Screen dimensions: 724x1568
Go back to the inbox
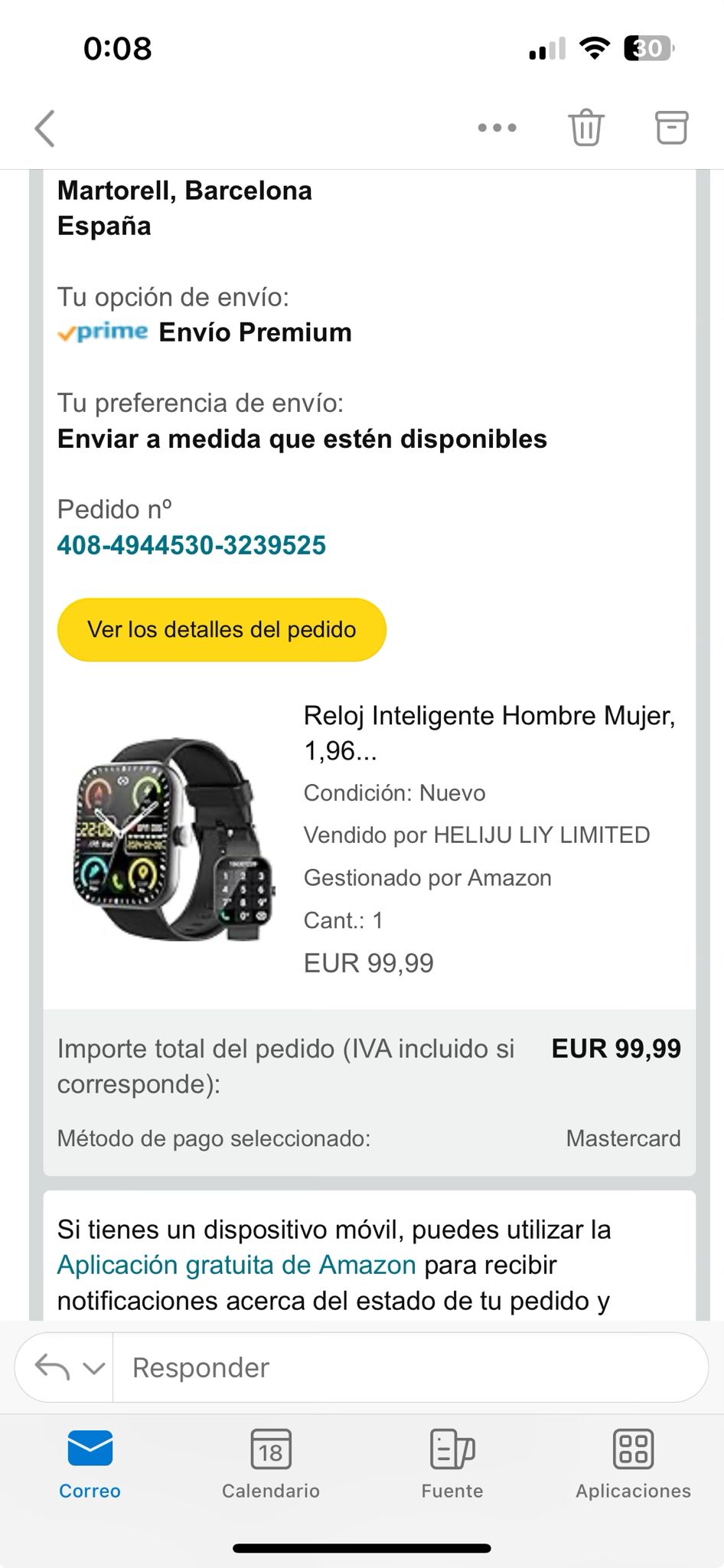(45, 128)
